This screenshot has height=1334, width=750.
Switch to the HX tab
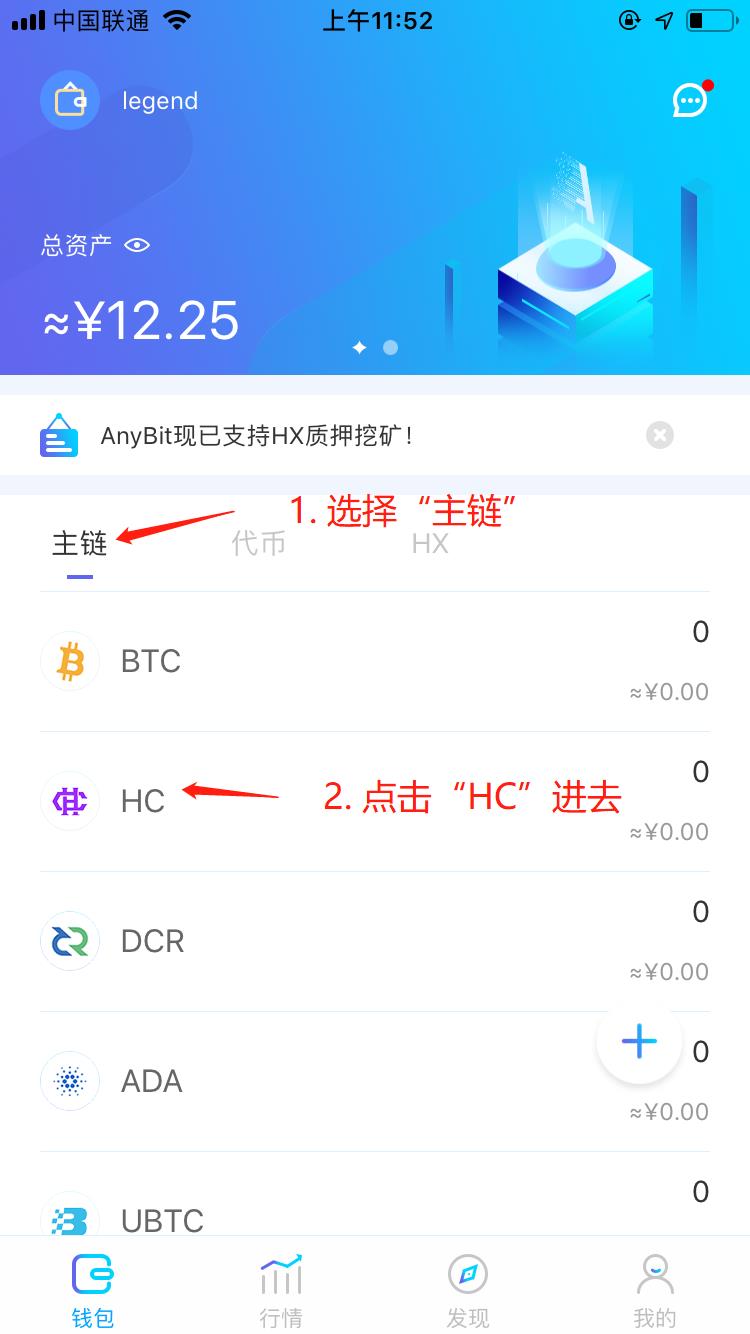[x=430, y=543]
